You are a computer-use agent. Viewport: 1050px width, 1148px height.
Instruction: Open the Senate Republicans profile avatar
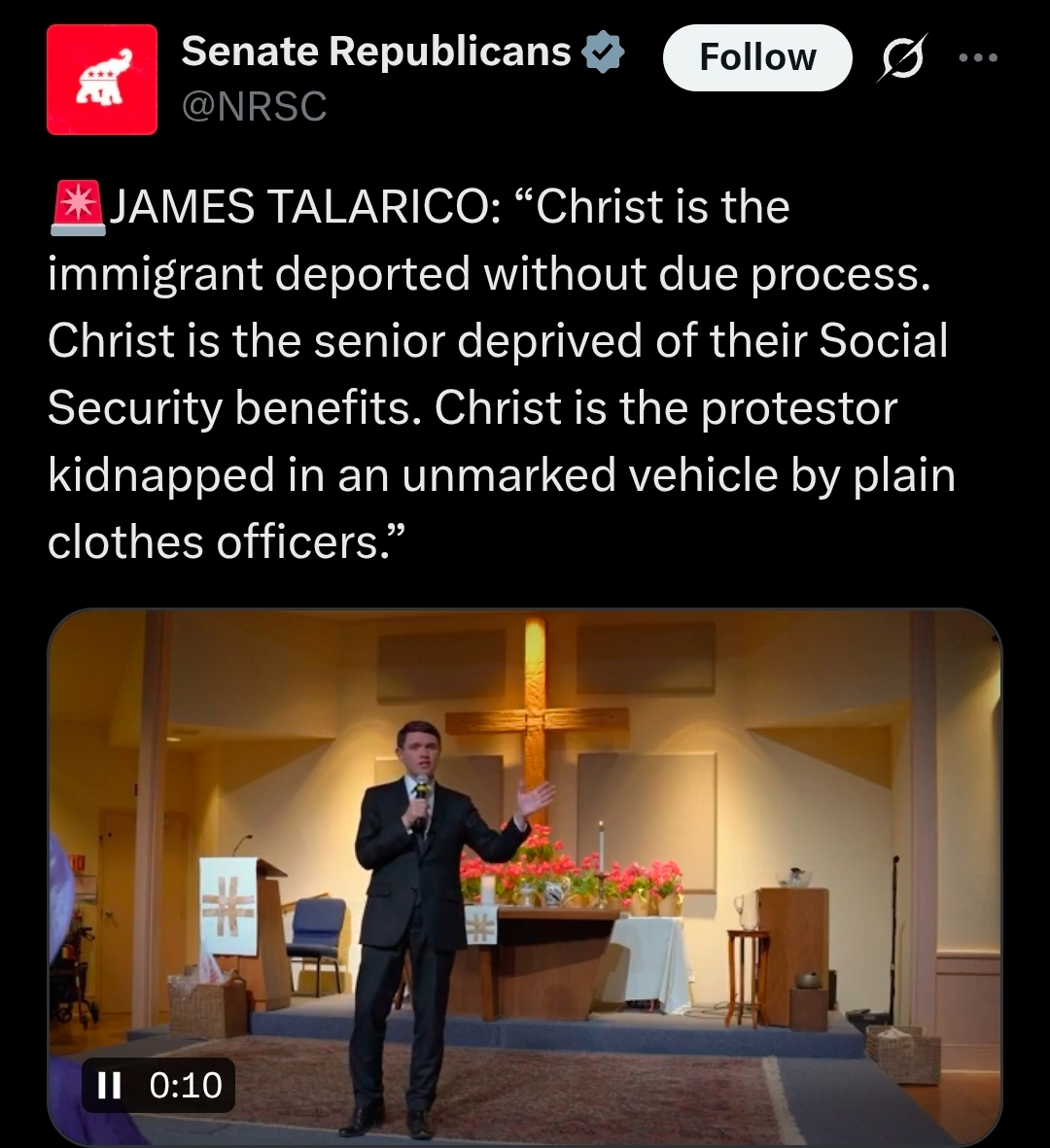tap(102, 80)
